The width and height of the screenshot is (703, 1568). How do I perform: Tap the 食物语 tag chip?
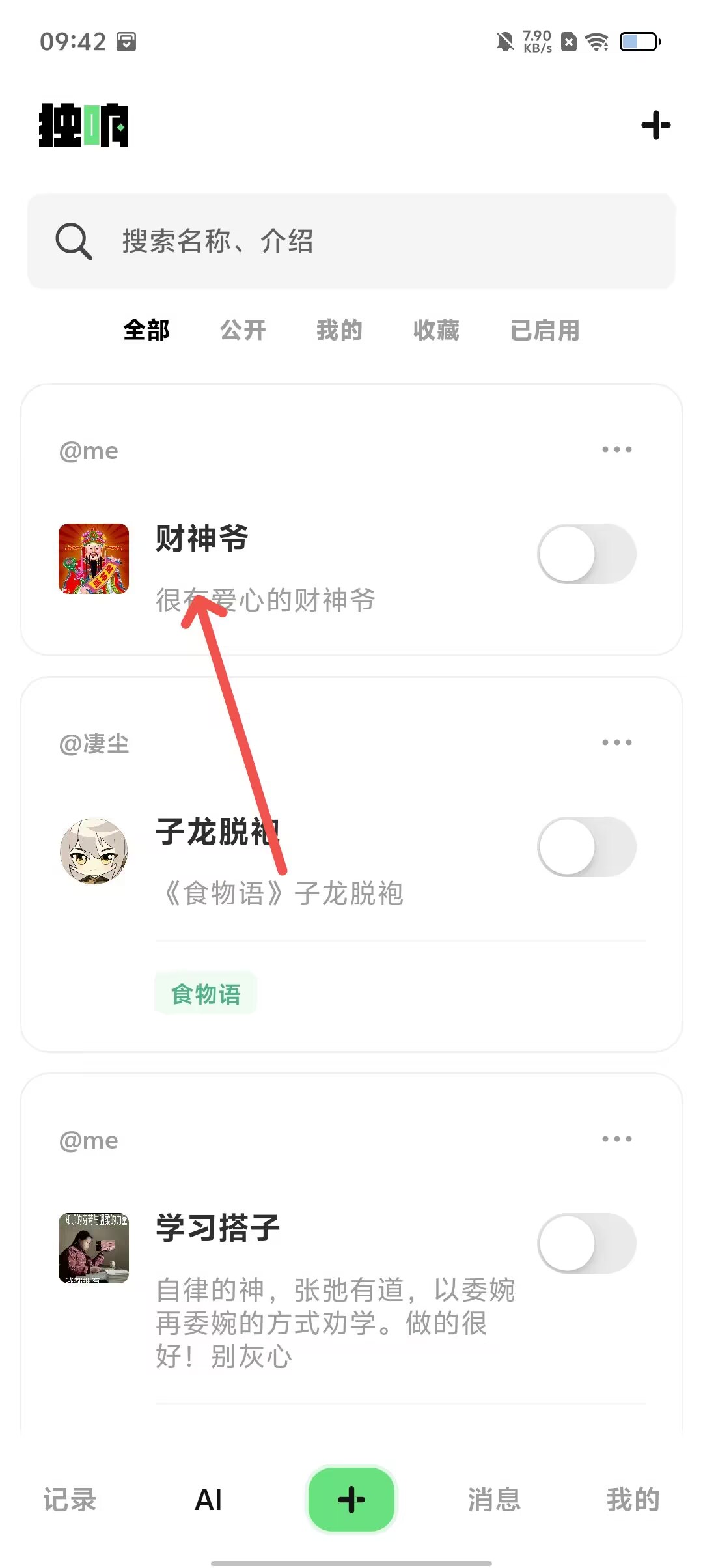[x=206, y=994]
